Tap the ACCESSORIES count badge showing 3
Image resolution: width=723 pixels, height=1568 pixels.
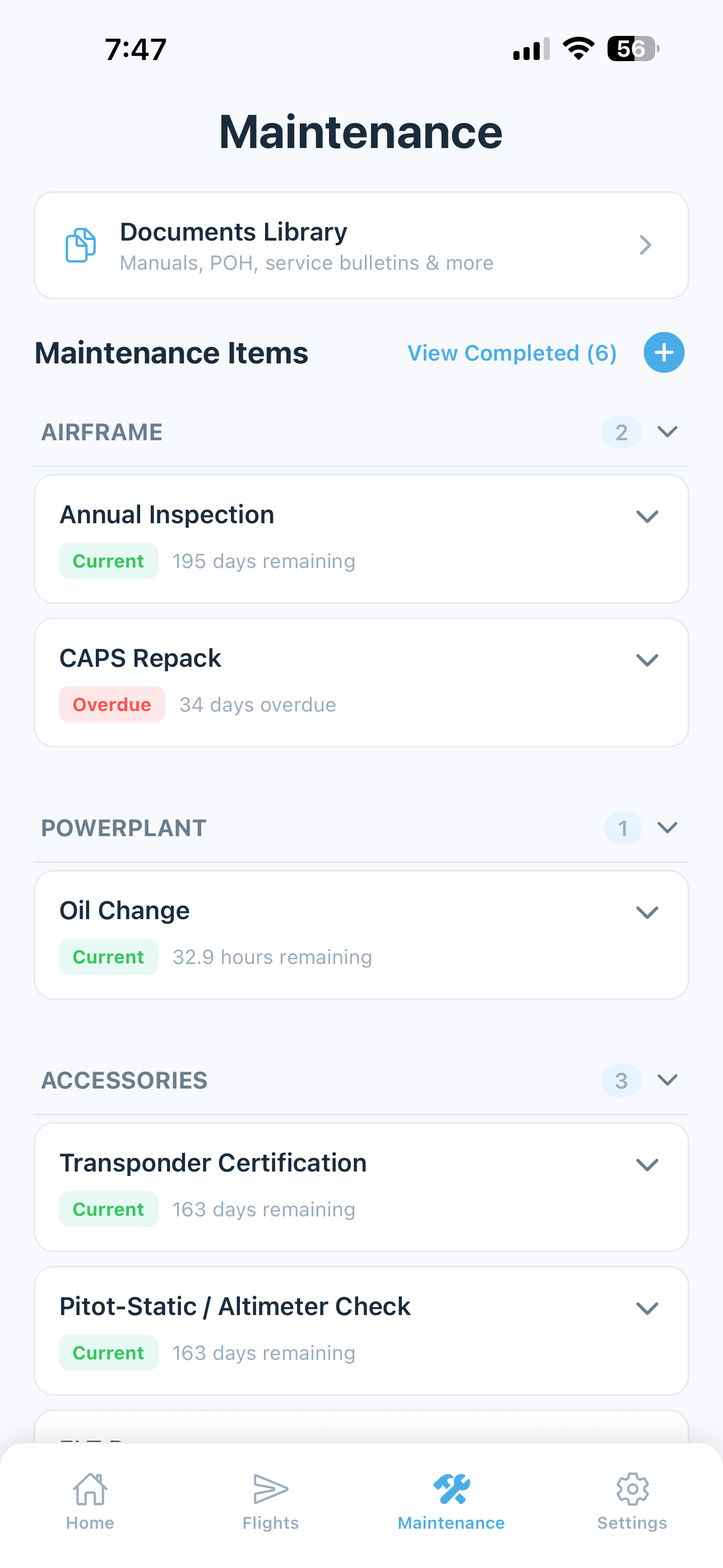621,1081
